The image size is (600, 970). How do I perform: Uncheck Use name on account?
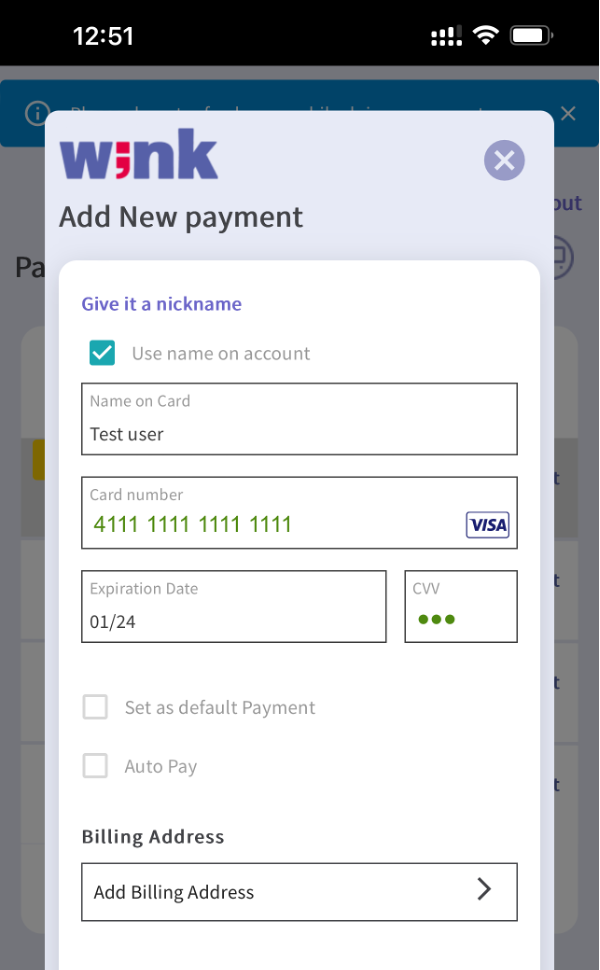pyautogui.click(x=102, y=353)
